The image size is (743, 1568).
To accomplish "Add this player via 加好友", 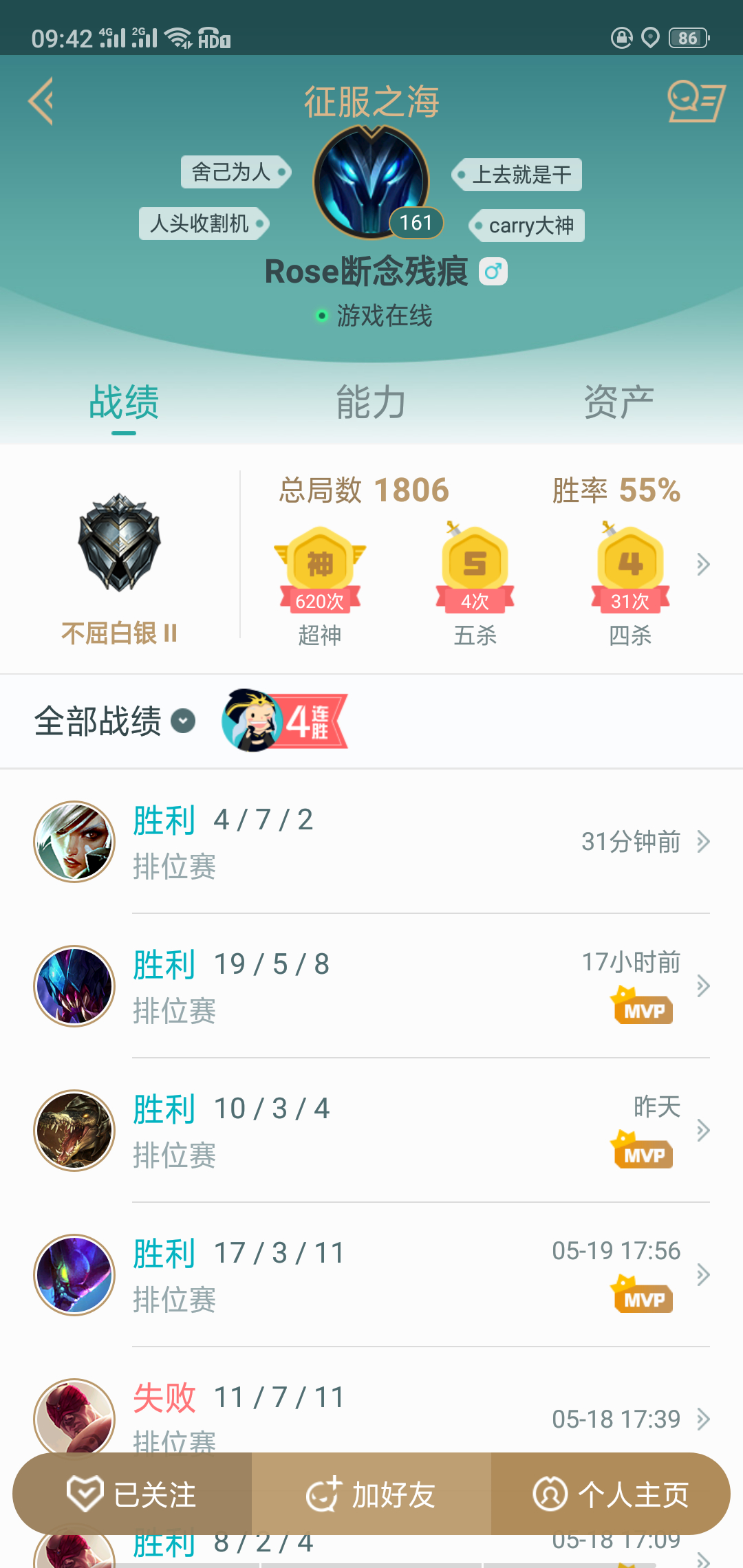I will (x=371, y=1494).
